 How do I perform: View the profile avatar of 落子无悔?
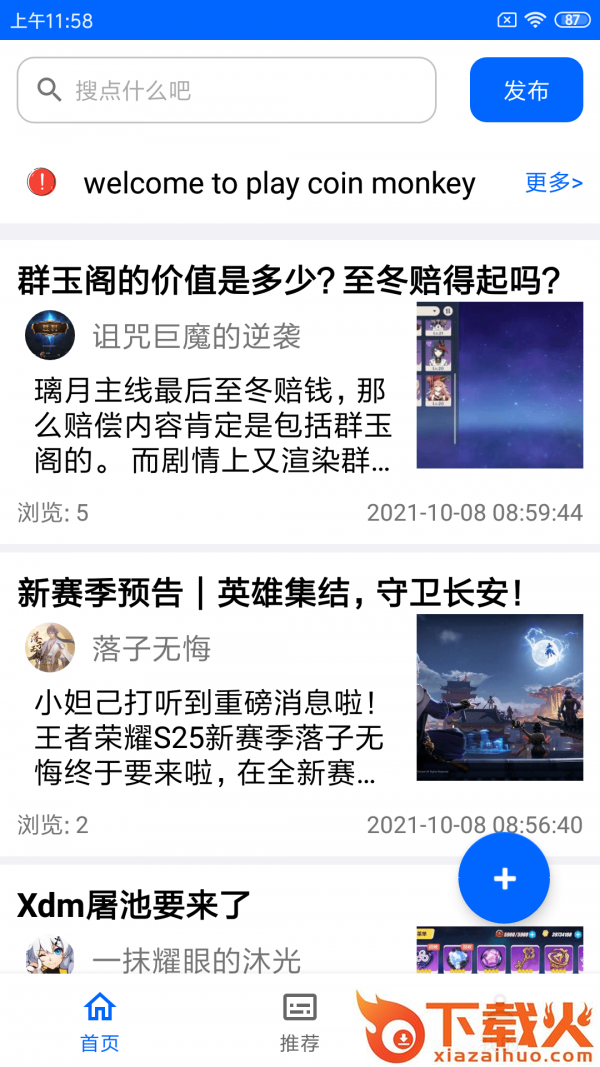click(50, 648)
